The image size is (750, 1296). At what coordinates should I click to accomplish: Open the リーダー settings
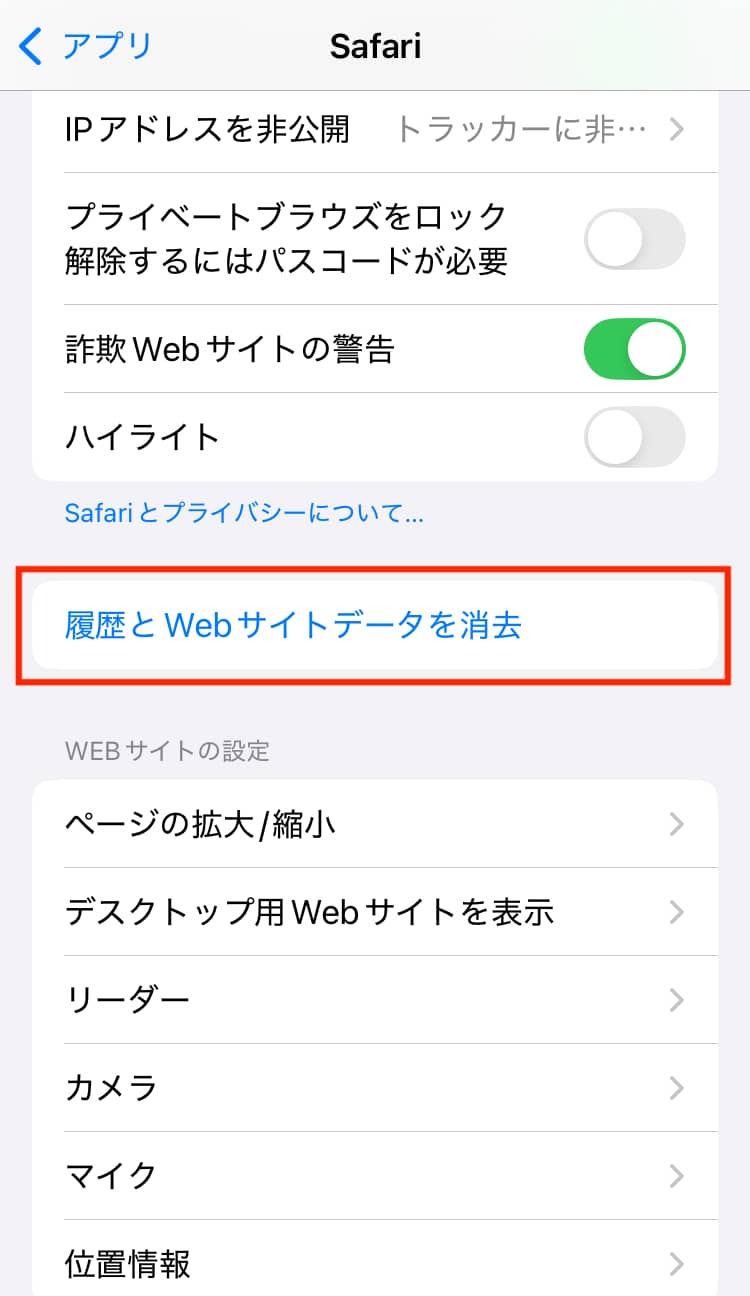click(x=375, y=999)
